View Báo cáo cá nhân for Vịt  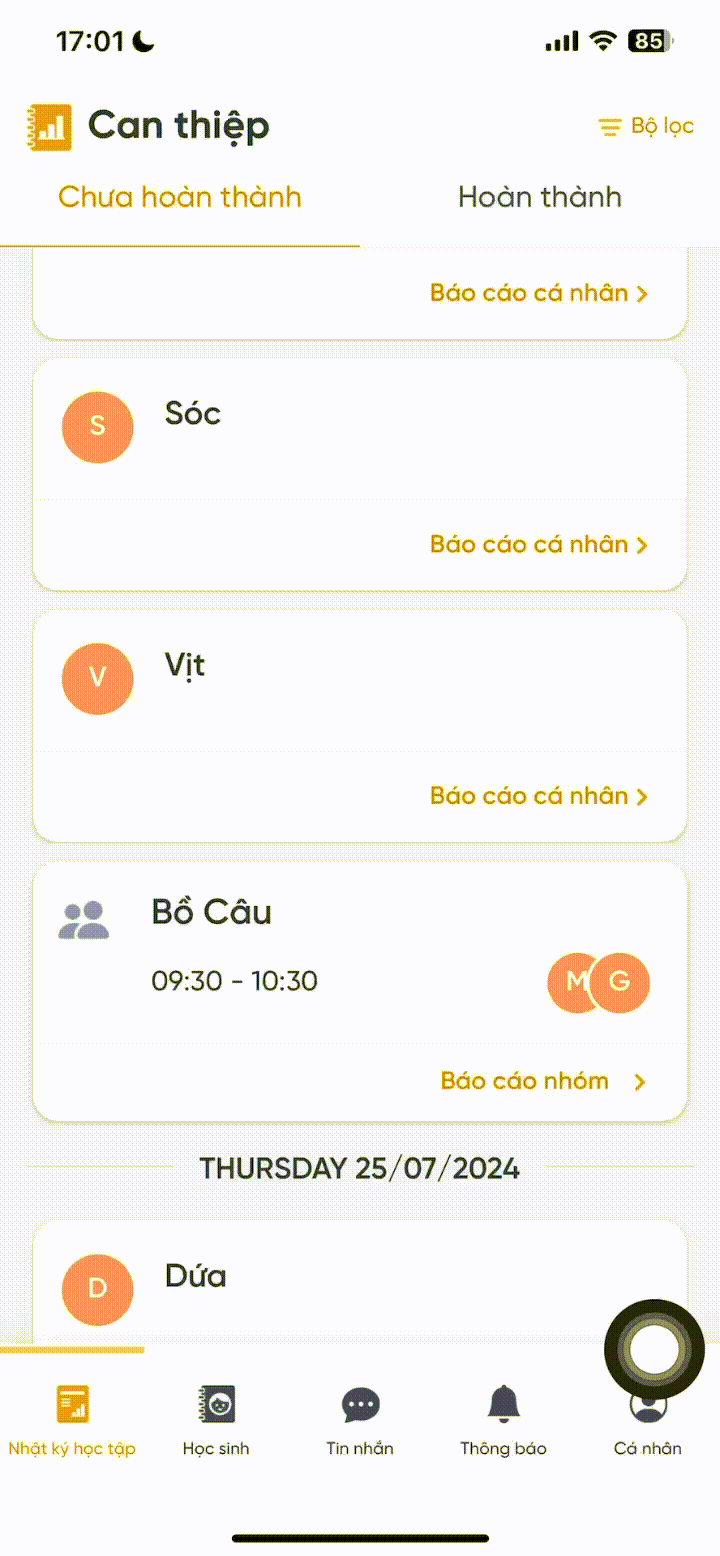[538, 796]
